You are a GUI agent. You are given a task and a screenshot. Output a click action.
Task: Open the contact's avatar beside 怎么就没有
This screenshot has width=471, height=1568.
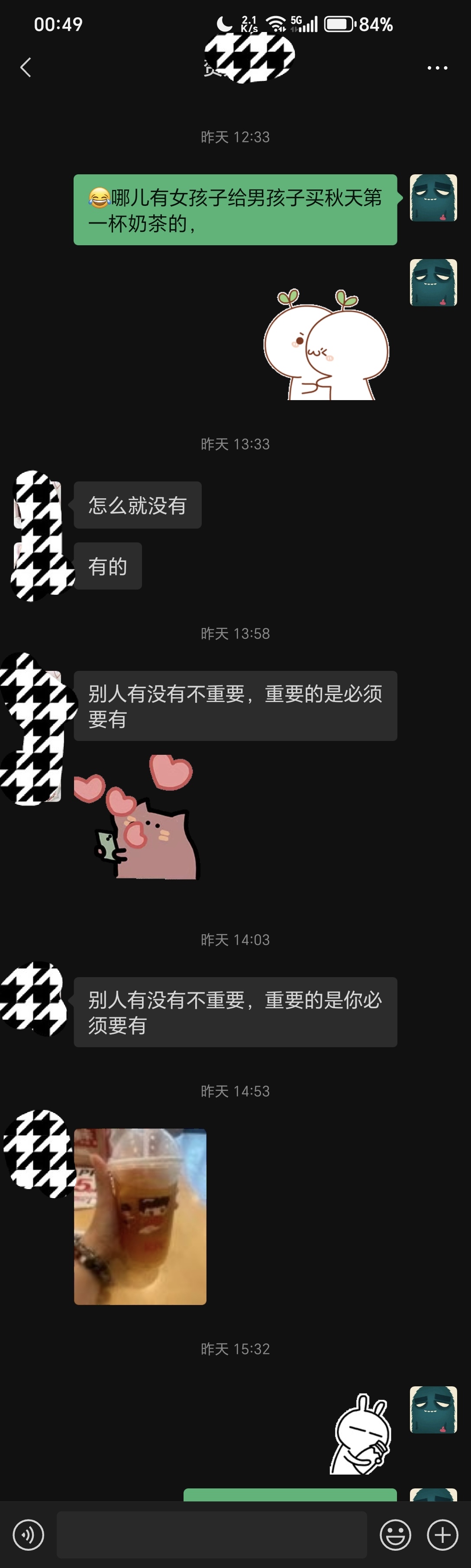click(x=37, y=505)
